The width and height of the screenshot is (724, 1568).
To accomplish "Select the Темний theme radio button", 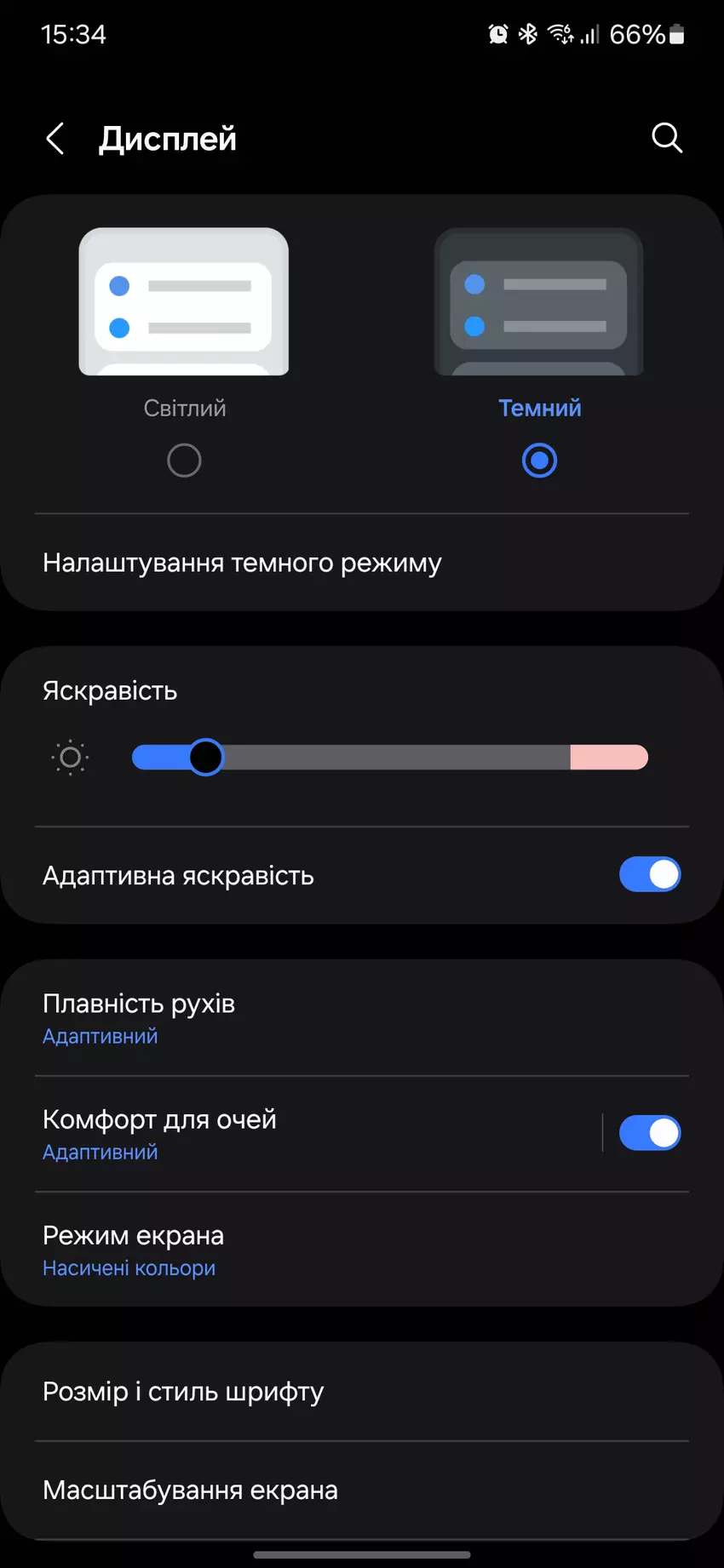I will (539, 461).
